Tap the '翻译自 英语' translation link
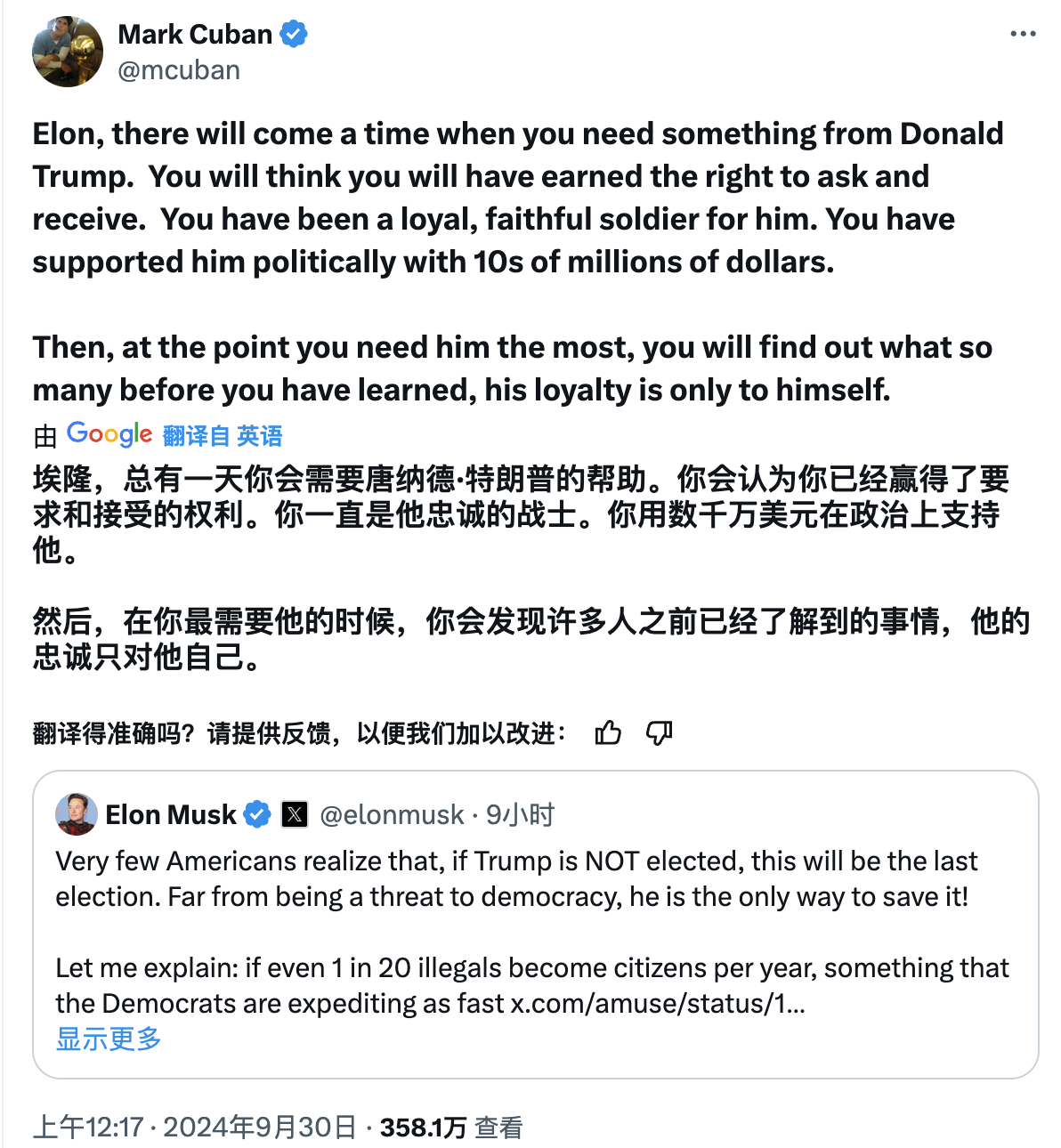Screen dimensions: 1061x1148 pos(223,435)
